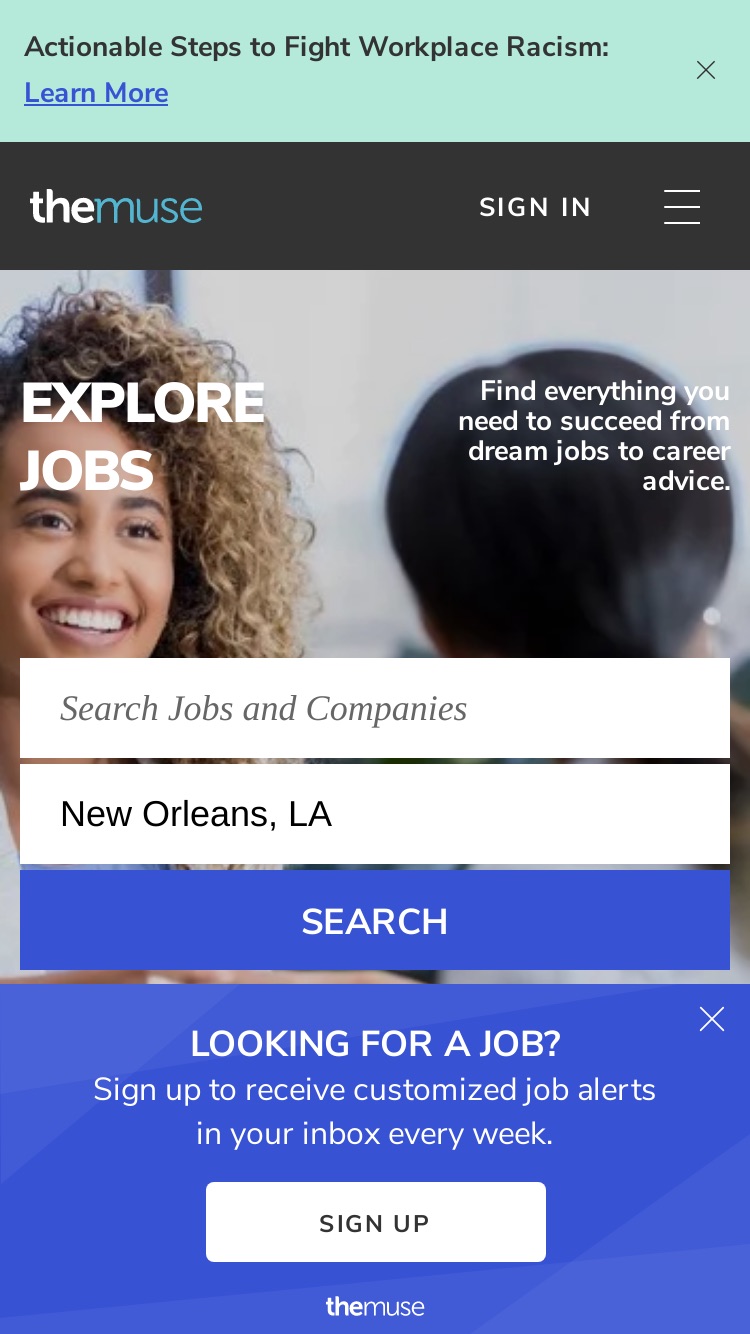Close the Looking for a Job popup
Image resolution: width=750 pixels, height=1334 pixels.
point(712,1019)
